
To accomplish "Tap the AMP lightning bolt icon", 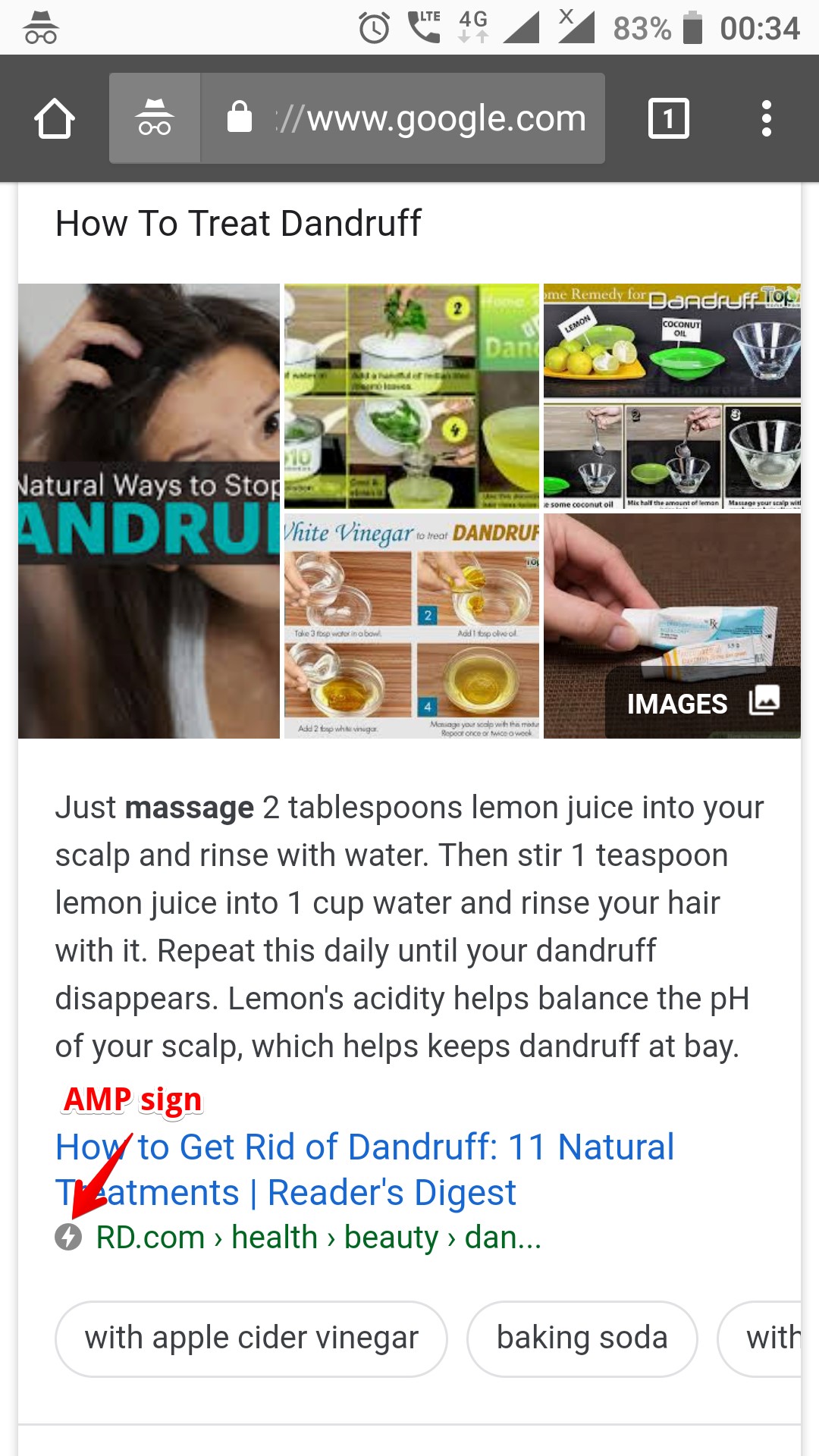I will click(69, 1235).
